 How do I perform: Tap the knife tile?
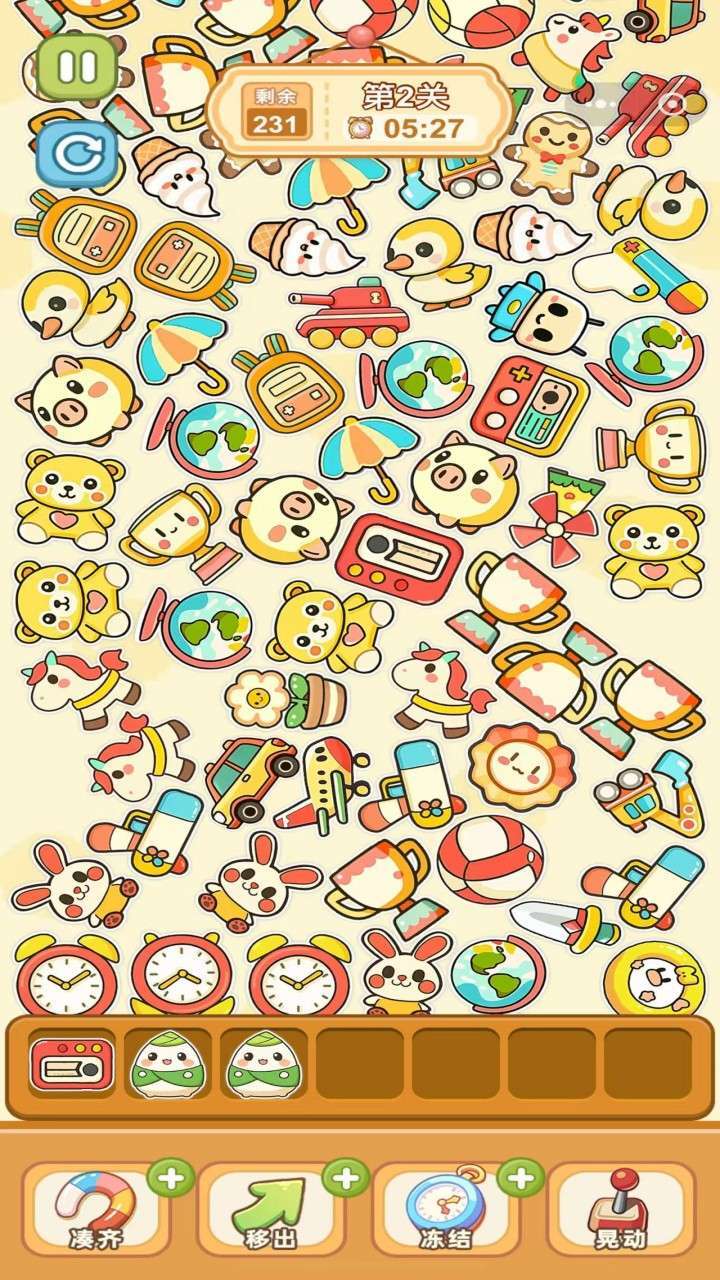coord(556,921)
